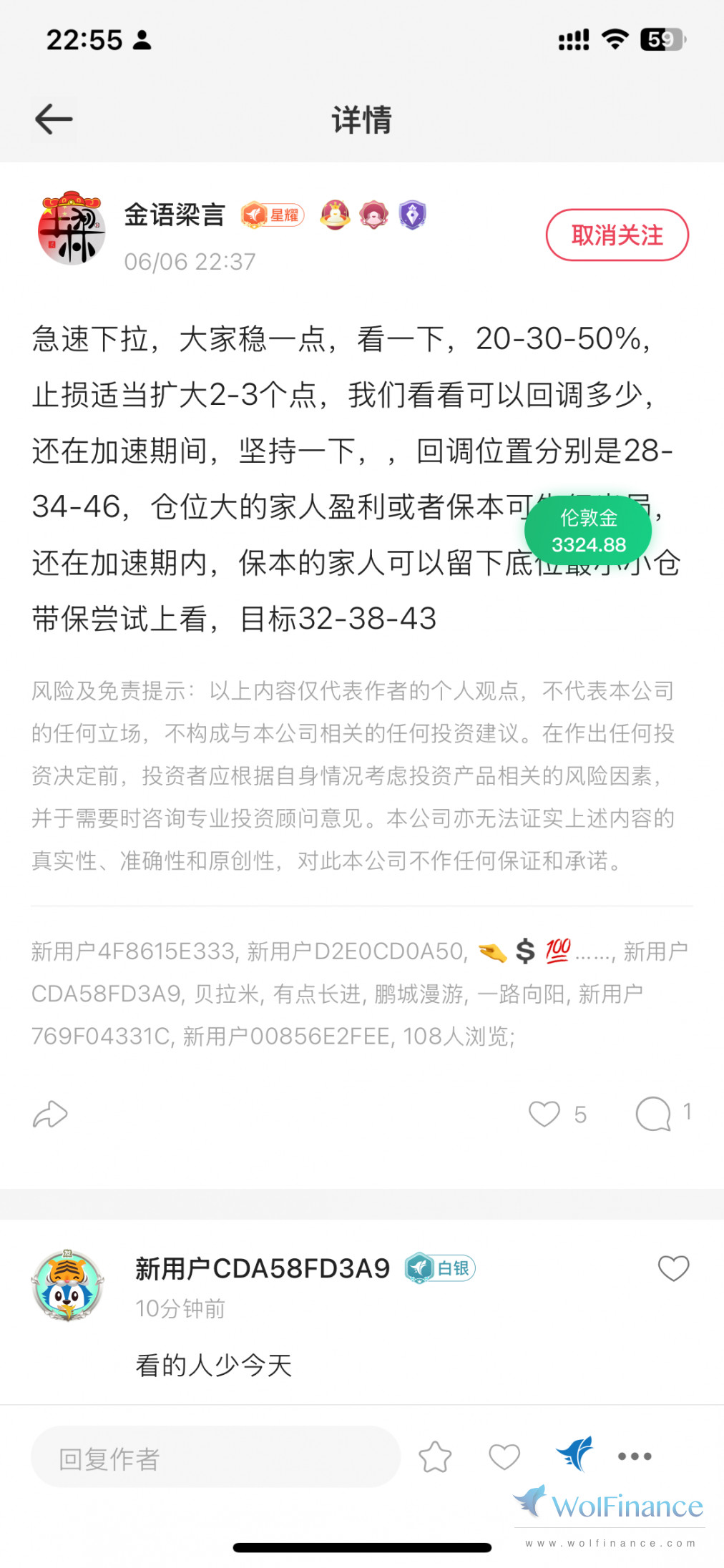Like the post with 5 likes

pos(544,1114)
